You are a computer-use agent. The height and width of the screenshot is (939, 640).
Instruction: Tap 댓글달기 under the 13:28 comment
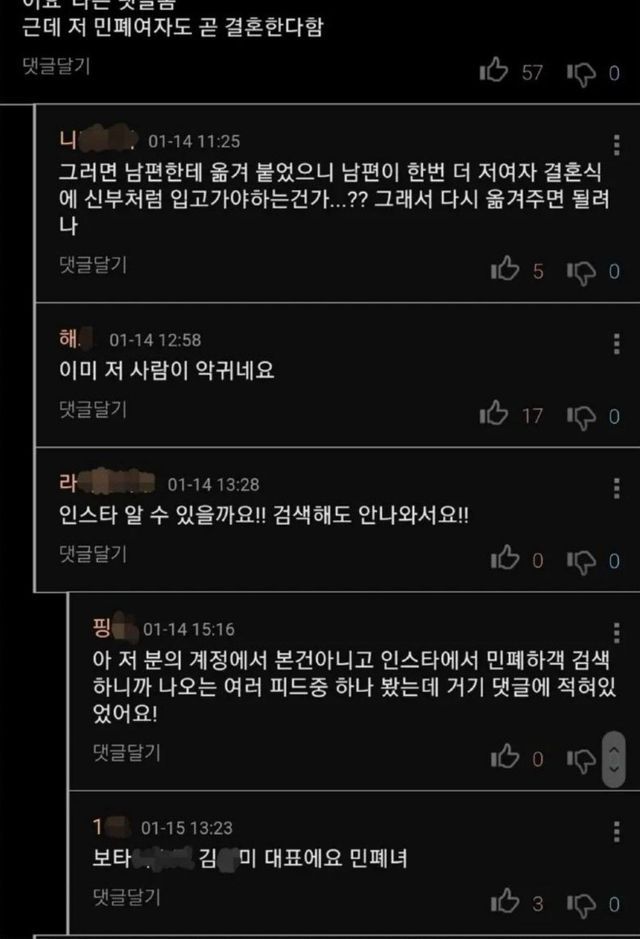click(x=93, y=553)
